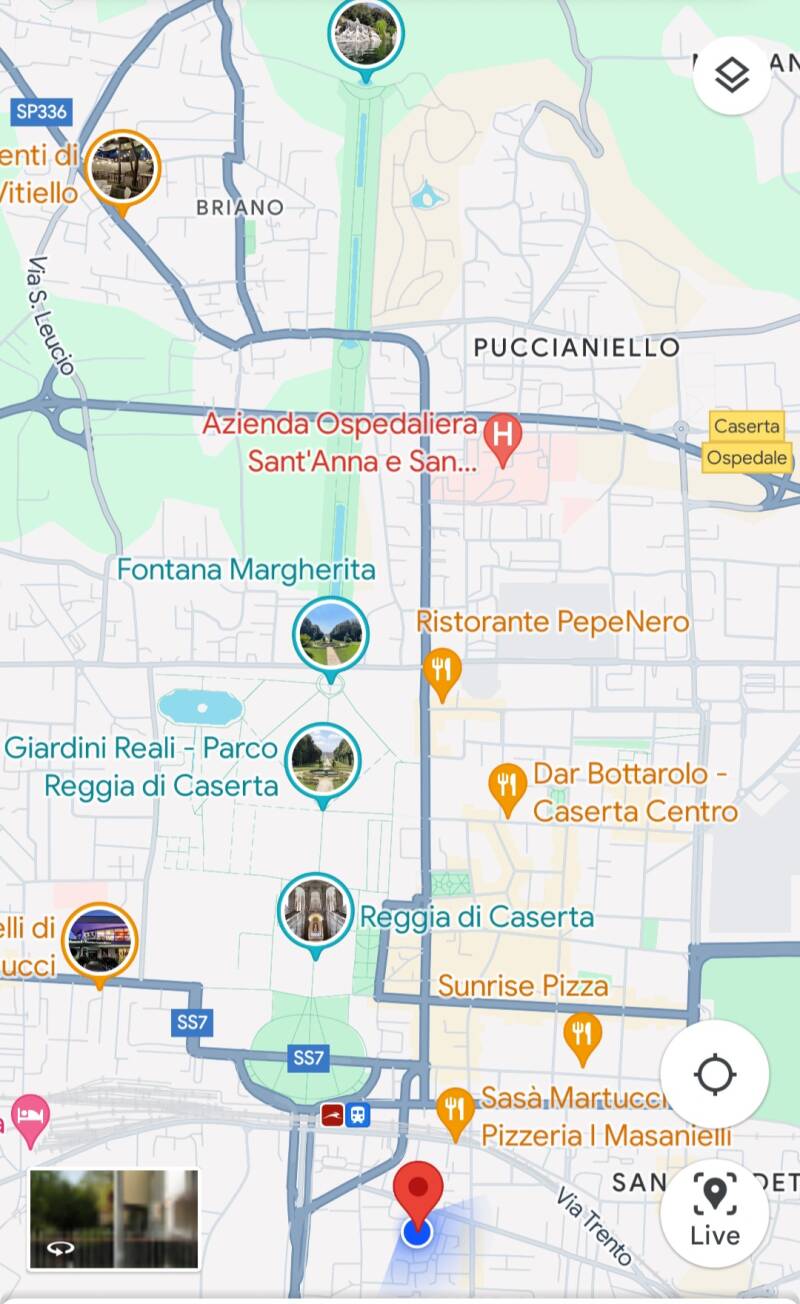Image resolution: width=800 pixels, height=1304 pixels.
Task: Open the map layers selector
Action: click(x=732, y=75)
